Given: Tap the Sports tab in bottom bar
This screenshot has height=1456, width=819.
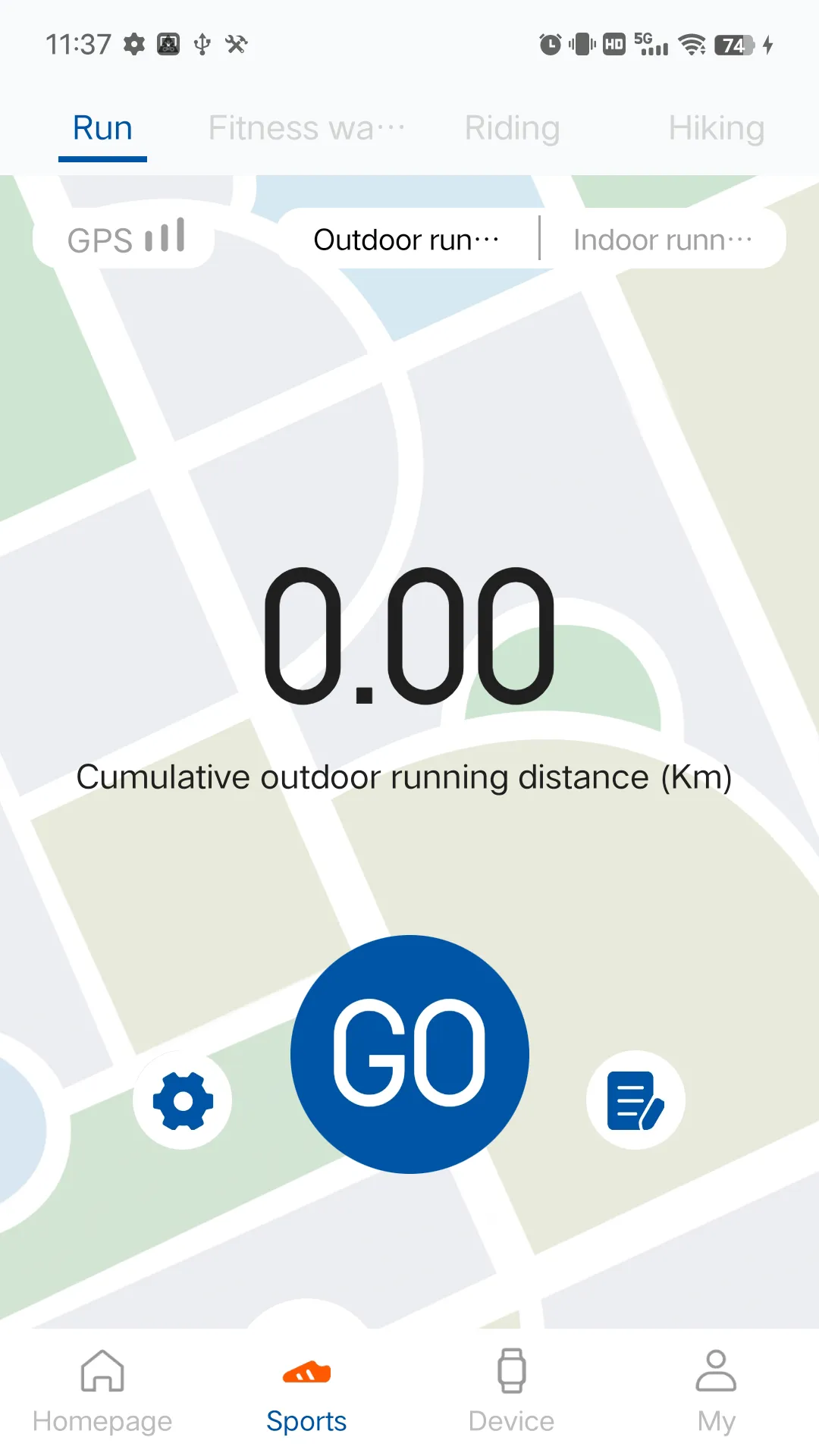Looking at the screenshot, I should (x=306, y=1392).
